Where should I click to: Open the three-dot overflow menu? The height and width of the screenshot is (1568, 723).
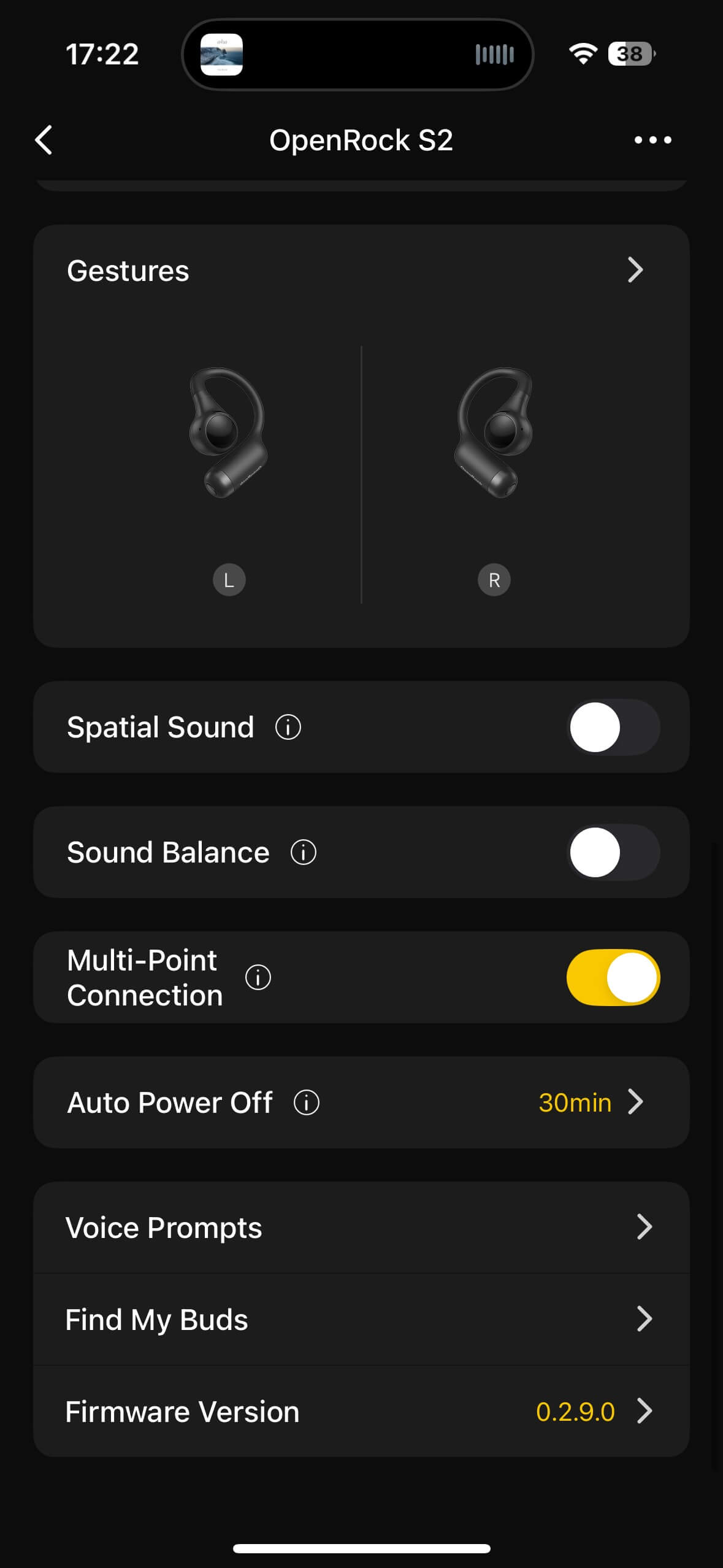click(652, 140)
